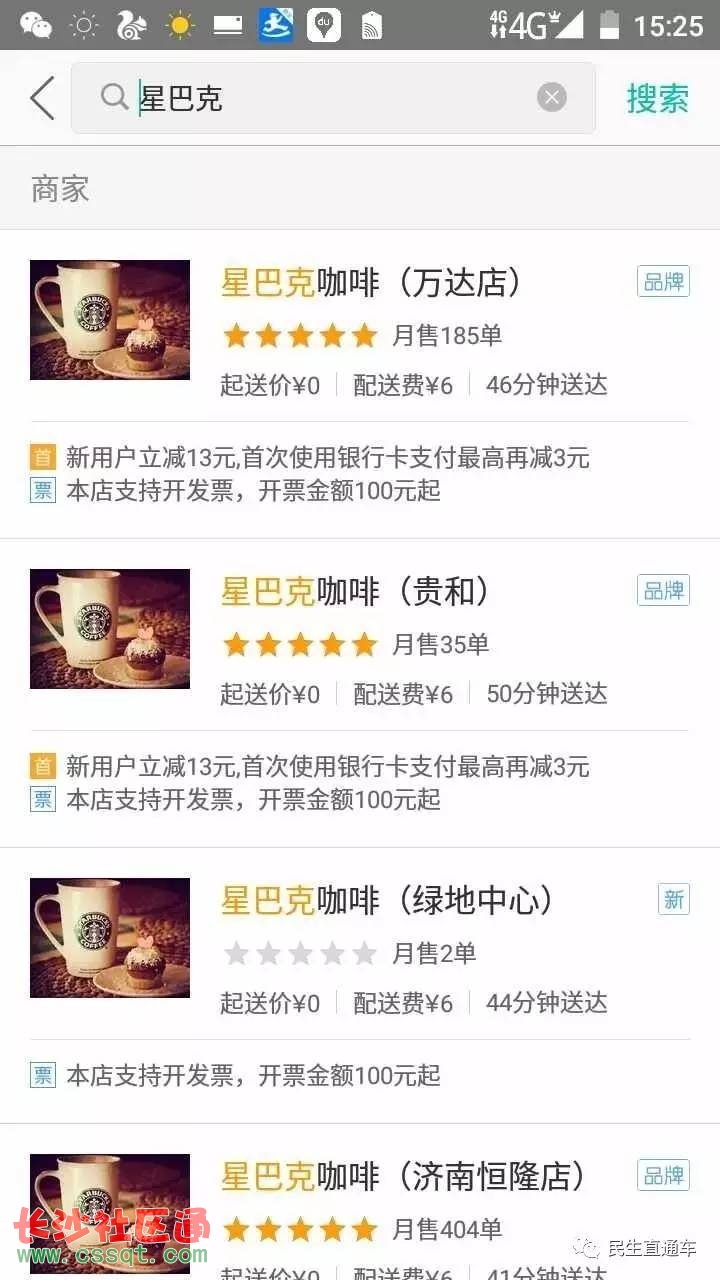720x1280 pixels.
Task: Tap the 搜索 button
Action: coord(657,98)
